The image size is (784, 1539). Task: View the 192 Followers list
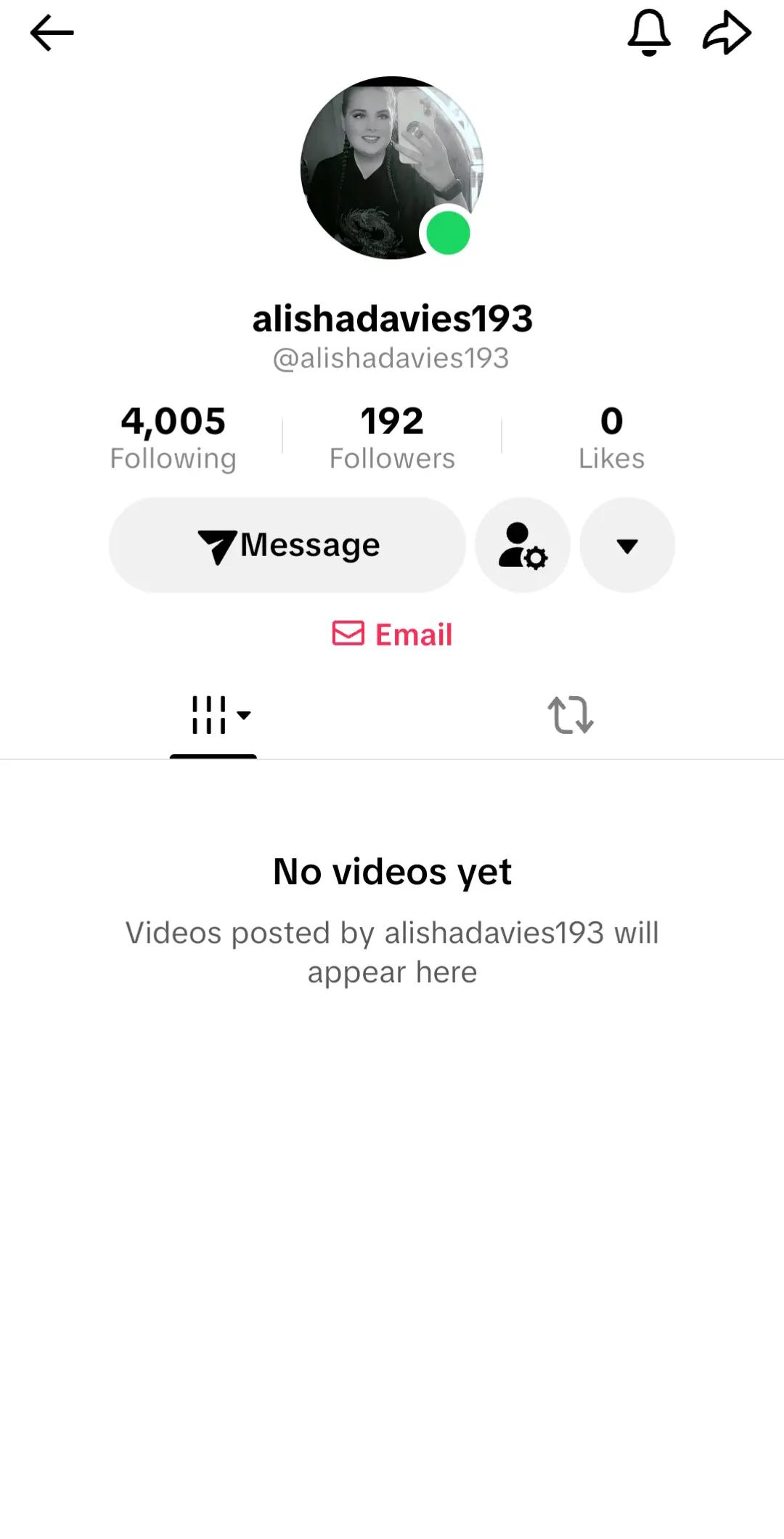392,438
